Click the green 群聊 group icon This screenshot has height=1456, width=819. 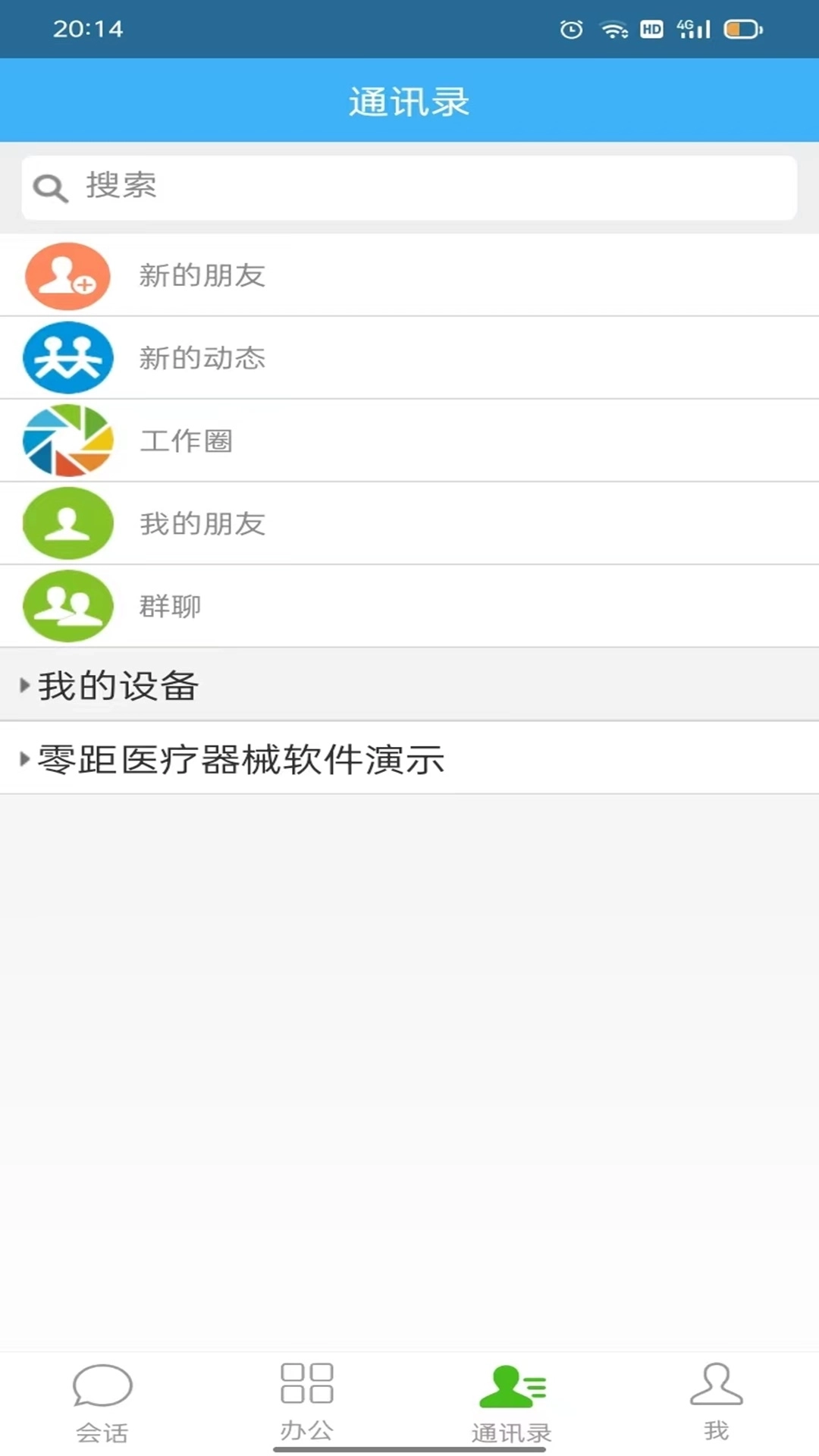[67, 606]
